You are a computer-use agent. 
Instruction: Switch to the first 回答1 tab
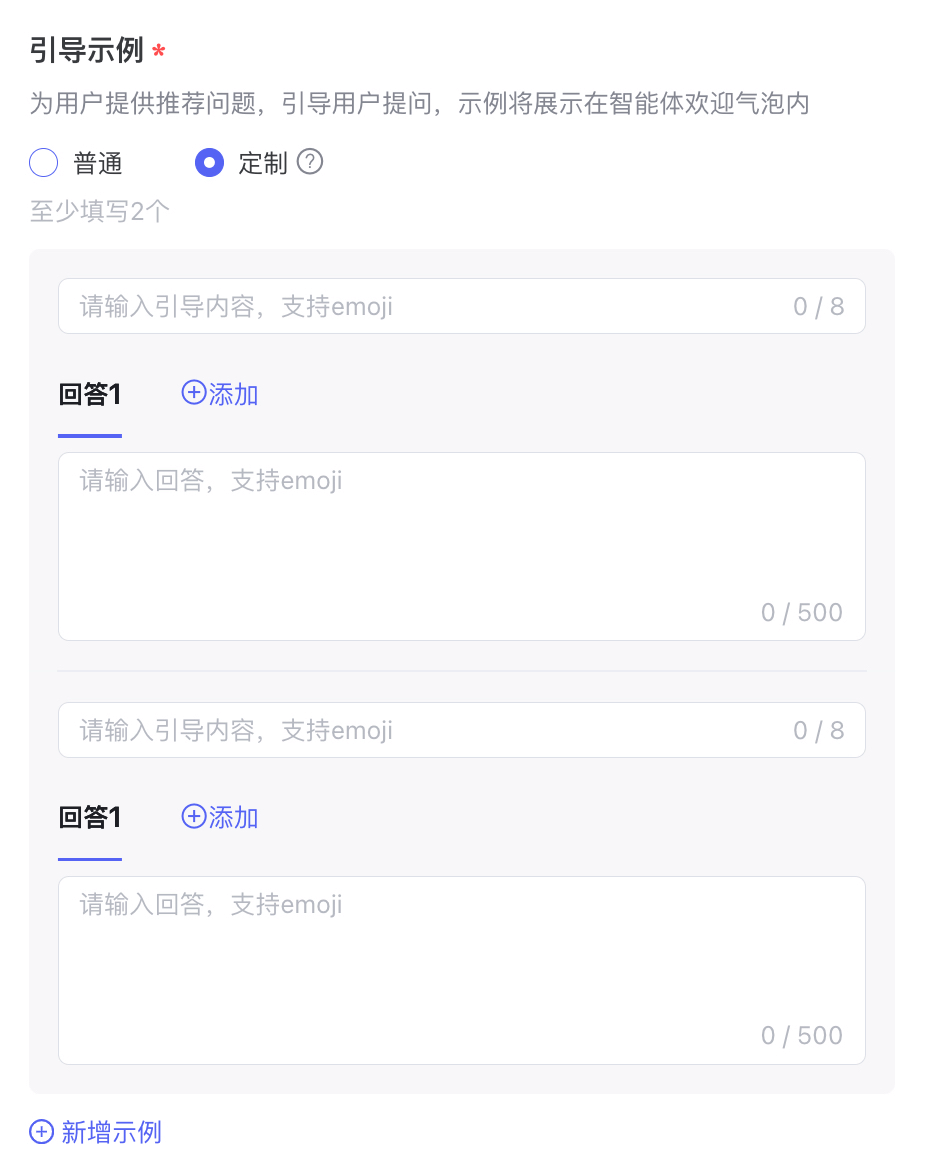[x=89, y=394]
